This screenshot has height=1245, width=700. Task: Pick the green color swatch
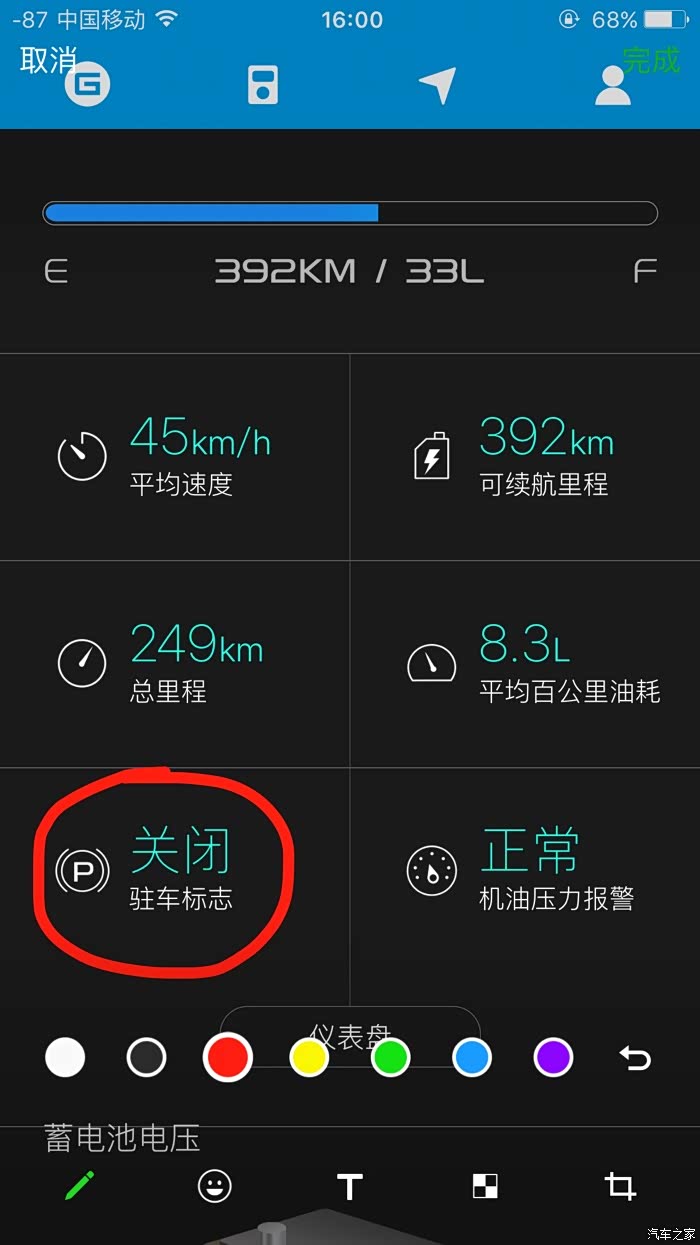coord(390,1057)
